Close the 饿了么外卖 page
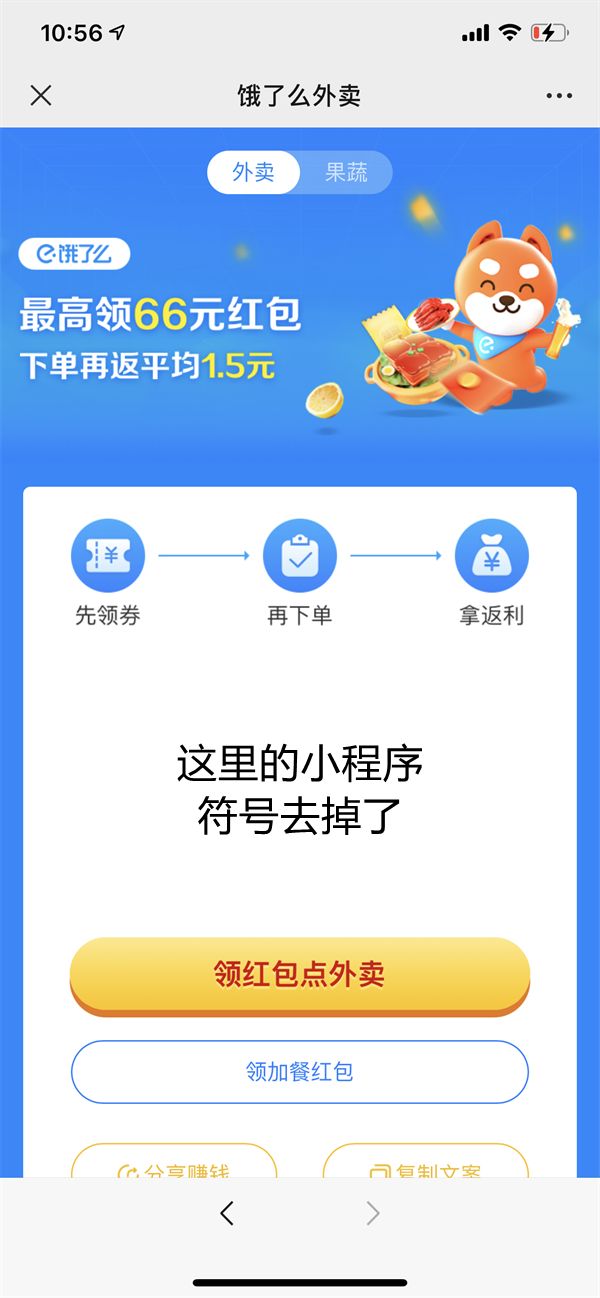Screen dimensions: 600x1298 point(41,96)
